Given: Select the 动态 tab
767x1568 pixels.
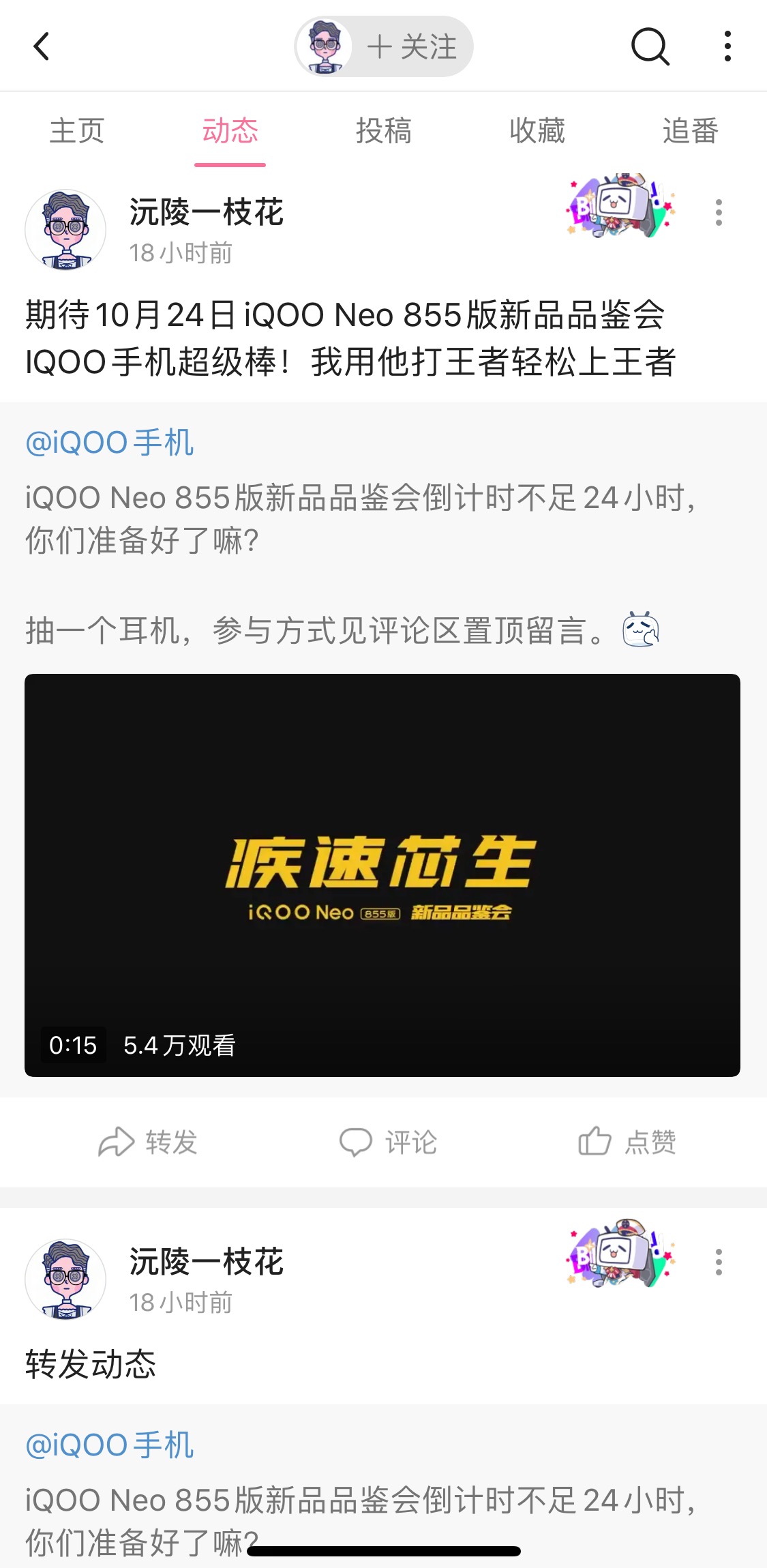Looking at the screenshot, I should [x=230, y=131].
